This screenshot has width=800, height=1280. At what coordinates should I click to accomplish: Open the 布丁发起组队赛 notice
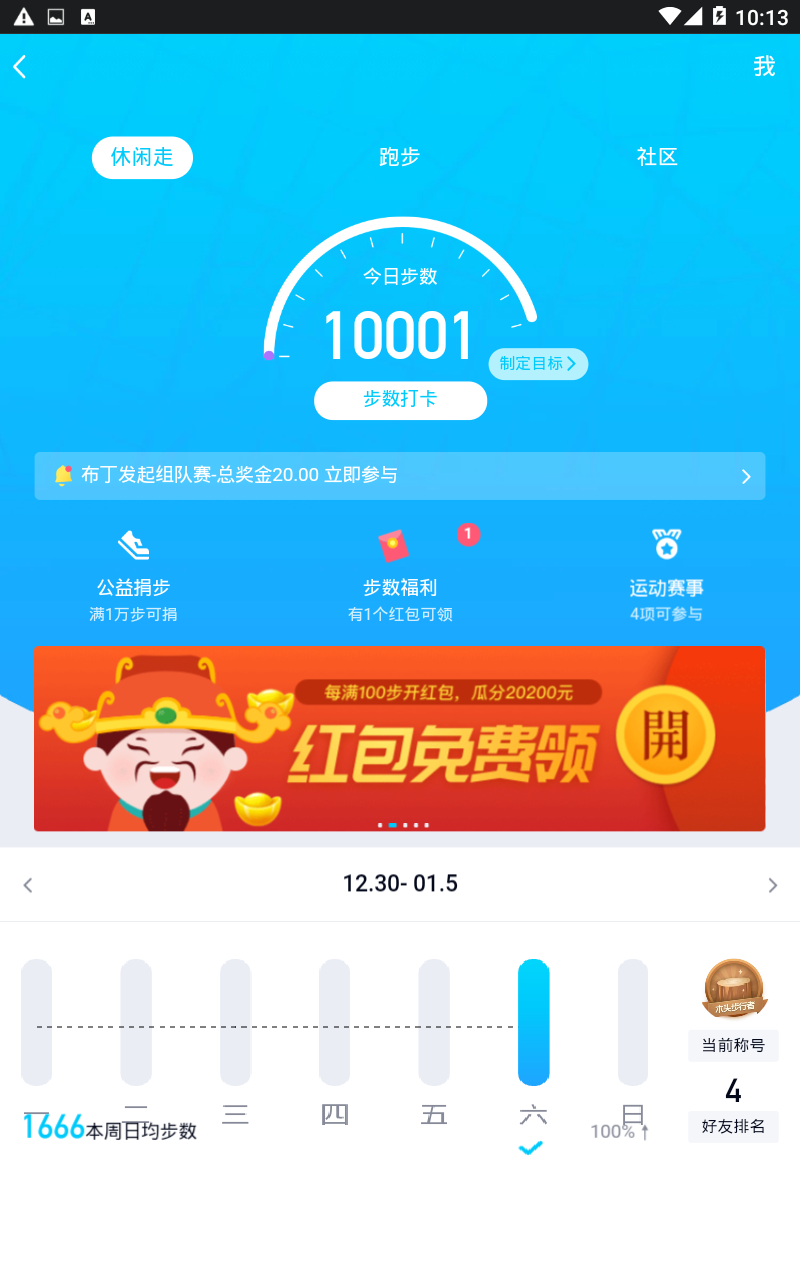[x=400, y=476]
